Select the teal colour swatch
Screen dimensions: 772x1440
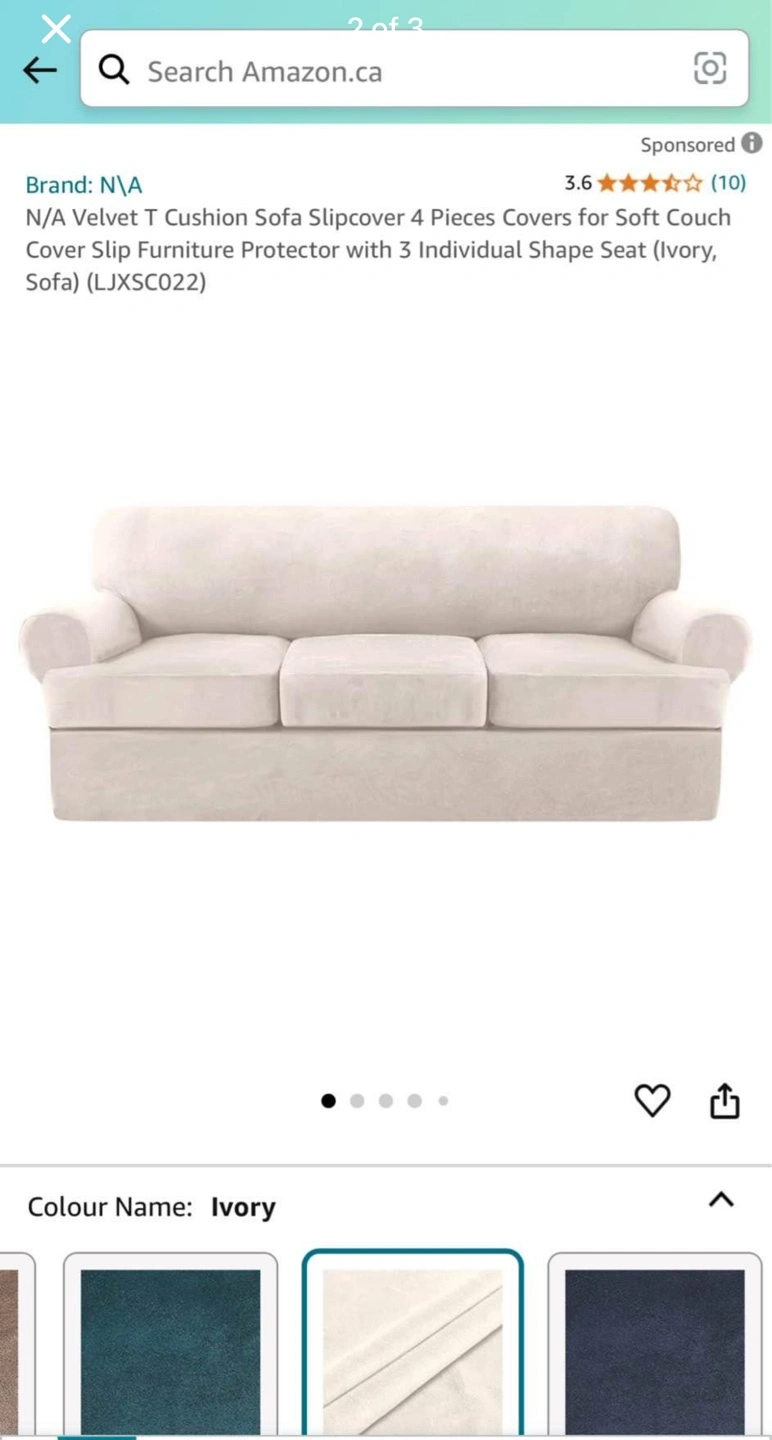click(170, 1350)
